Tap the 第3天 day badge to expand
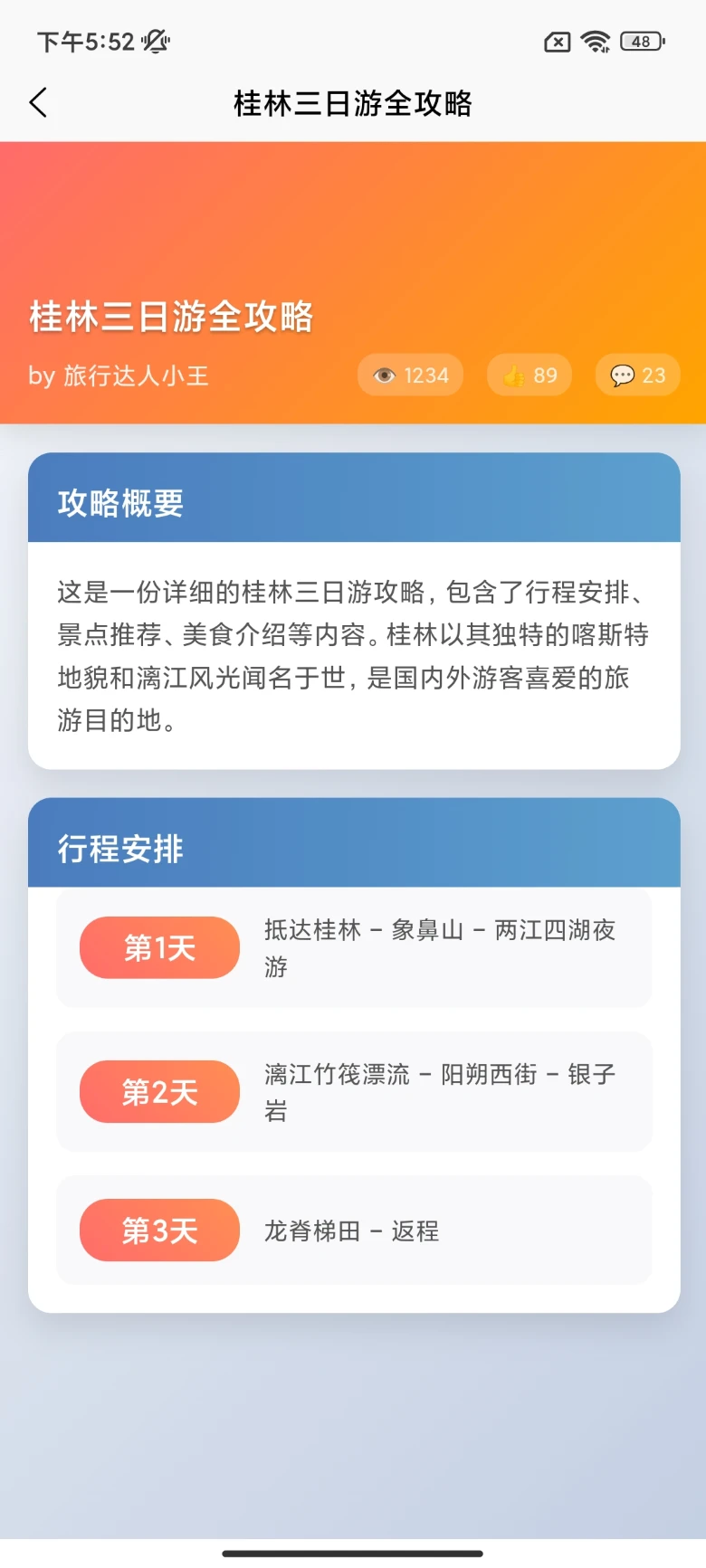Image resolution: width=706 pixels, height=1568 pixels. point(158,1230)
